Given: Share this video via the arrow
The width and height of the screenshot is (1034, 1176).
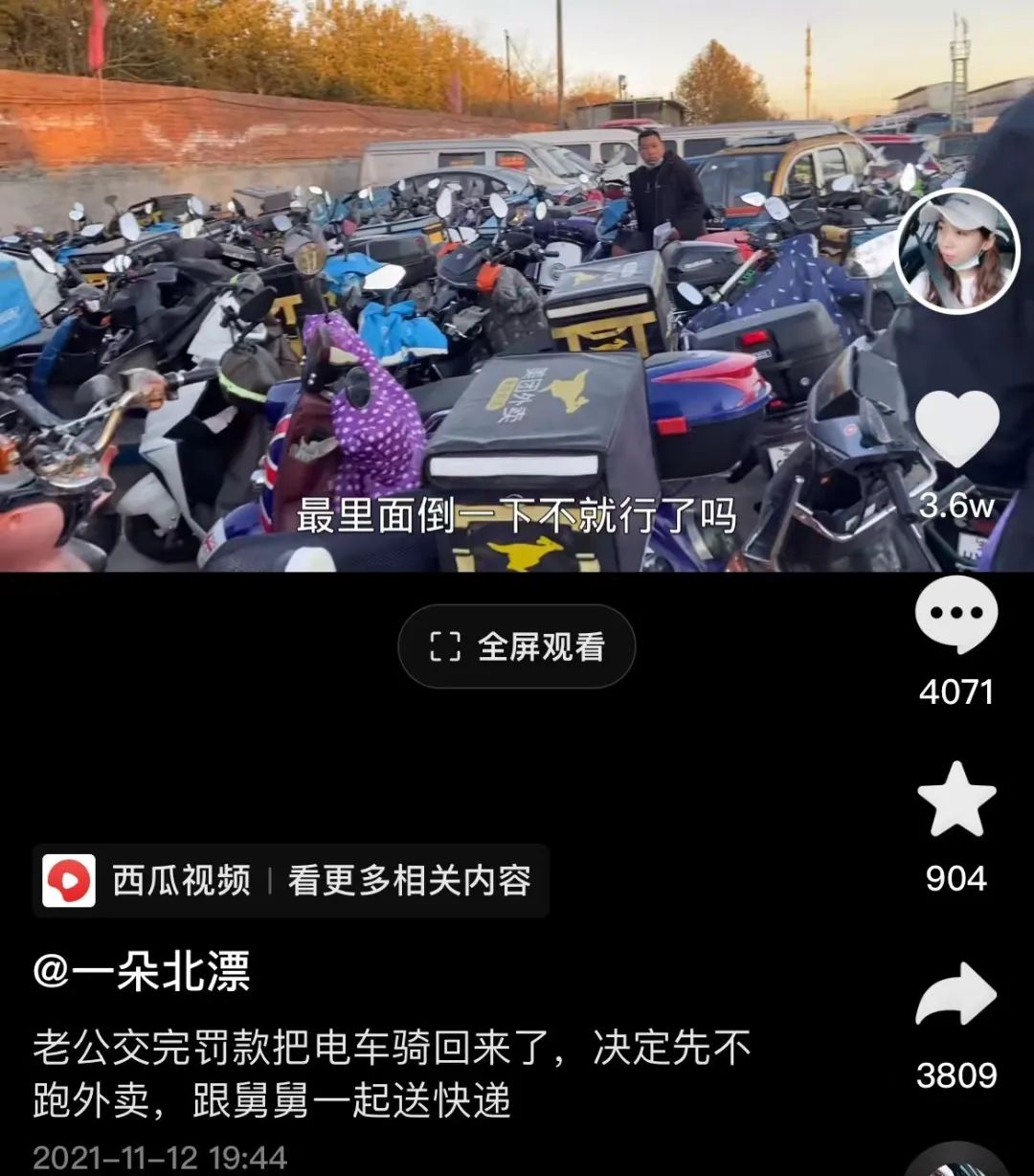Looking at the screenshot, I should coord(956,996).
